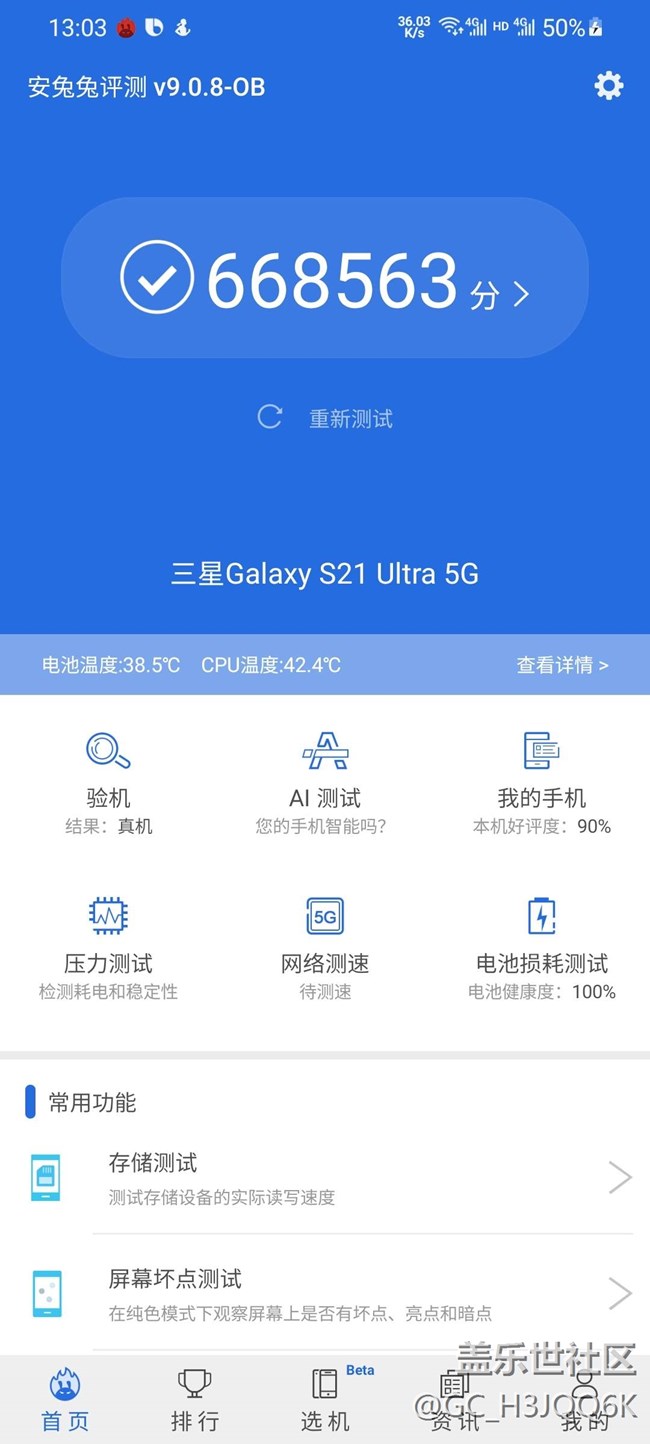Open the 验机 device verification tool
Screen dimensions: 650x1444
[108, 783]
